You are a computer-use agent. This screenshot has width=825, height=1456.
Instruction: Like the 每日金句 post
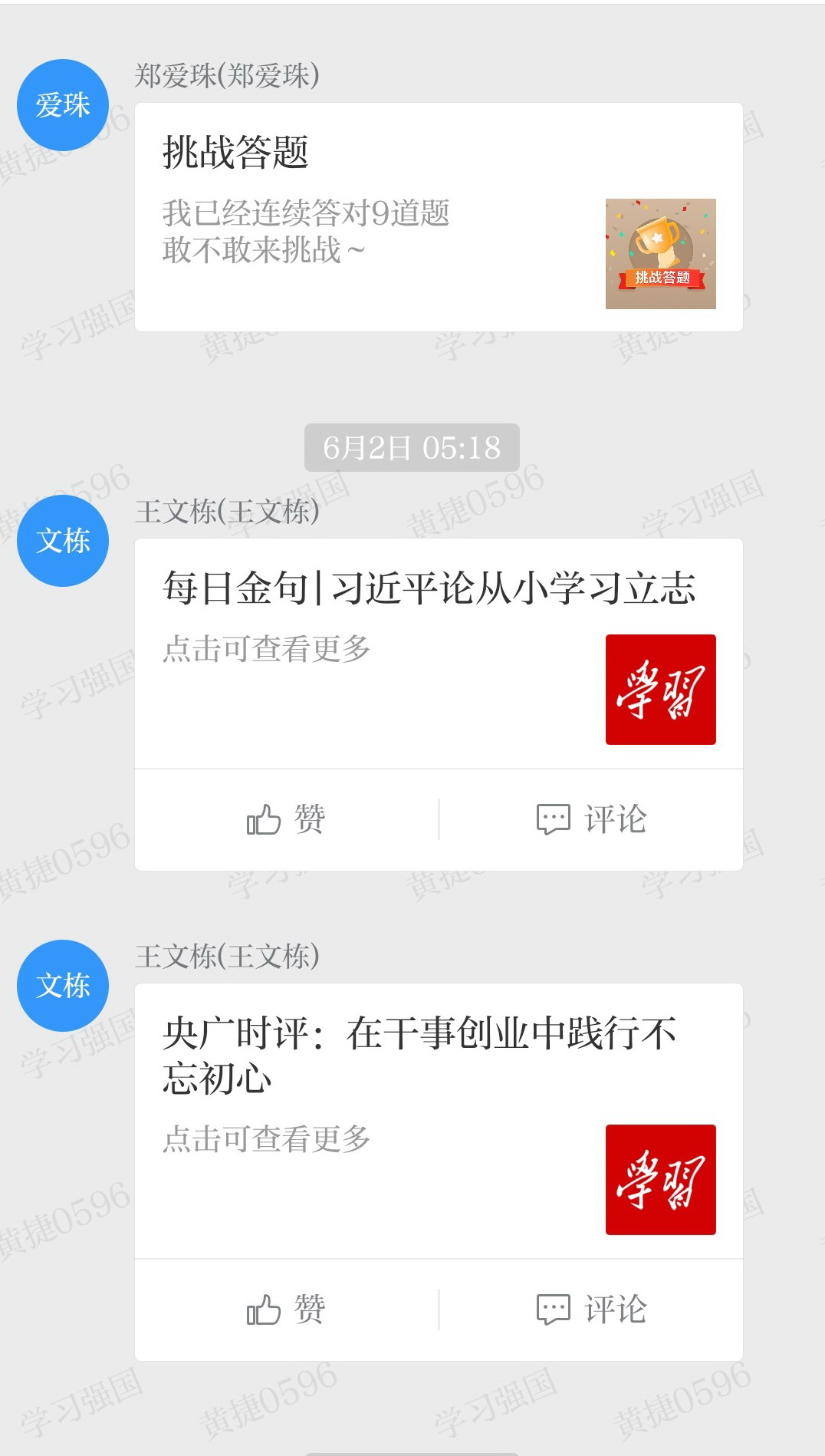(x=286, y=820)
